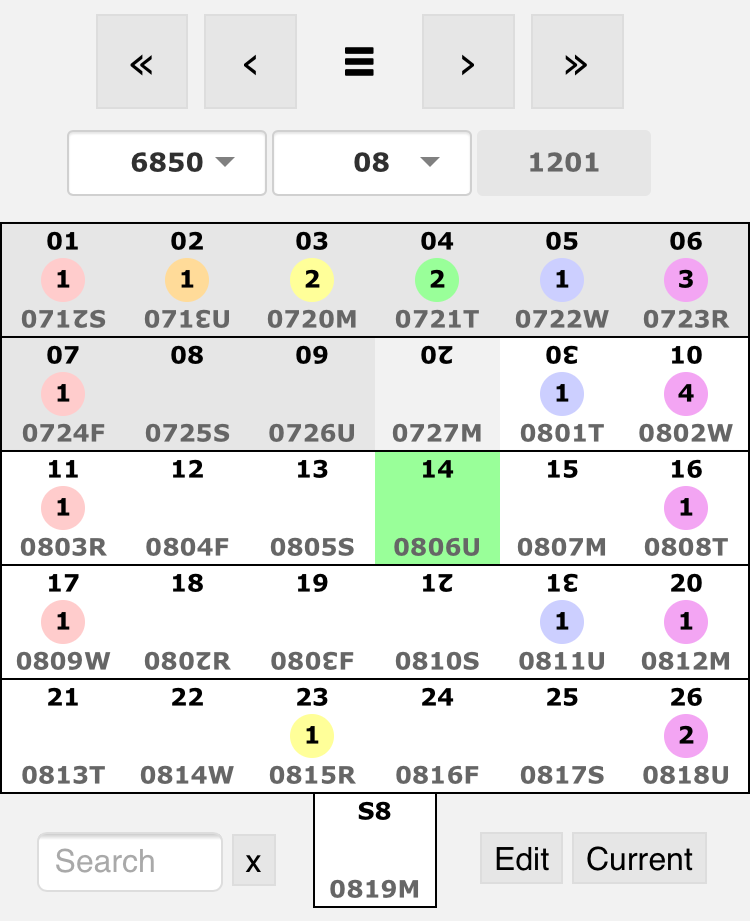
Task: Open the S8 cell labeled 0819M
Action: [375, 850]
